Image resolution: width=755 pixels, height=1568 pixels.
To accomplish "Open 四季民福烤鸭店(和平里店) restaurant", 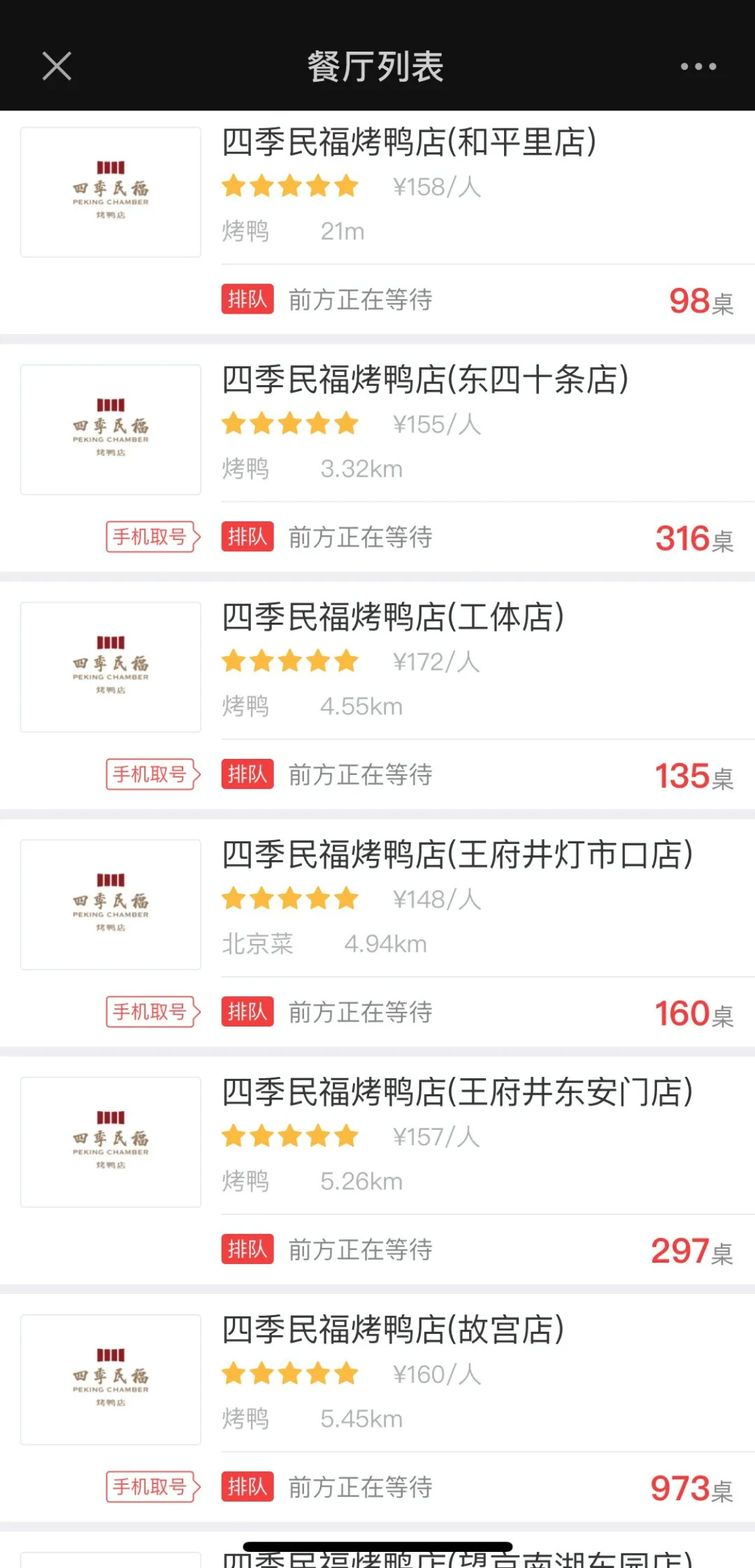I will coord(409,143).
